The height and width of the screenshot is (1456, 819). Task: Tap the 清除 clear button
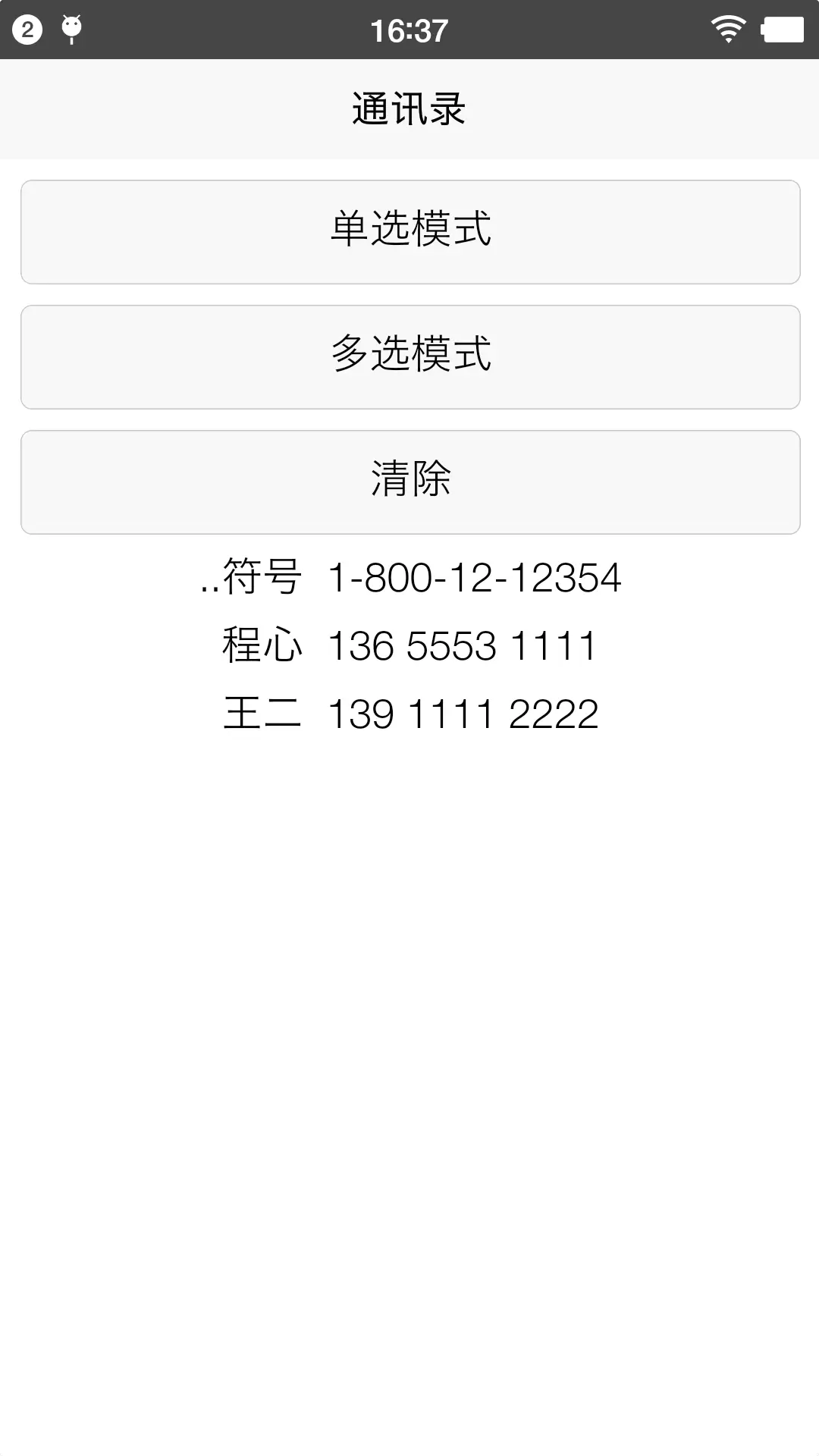410,482
